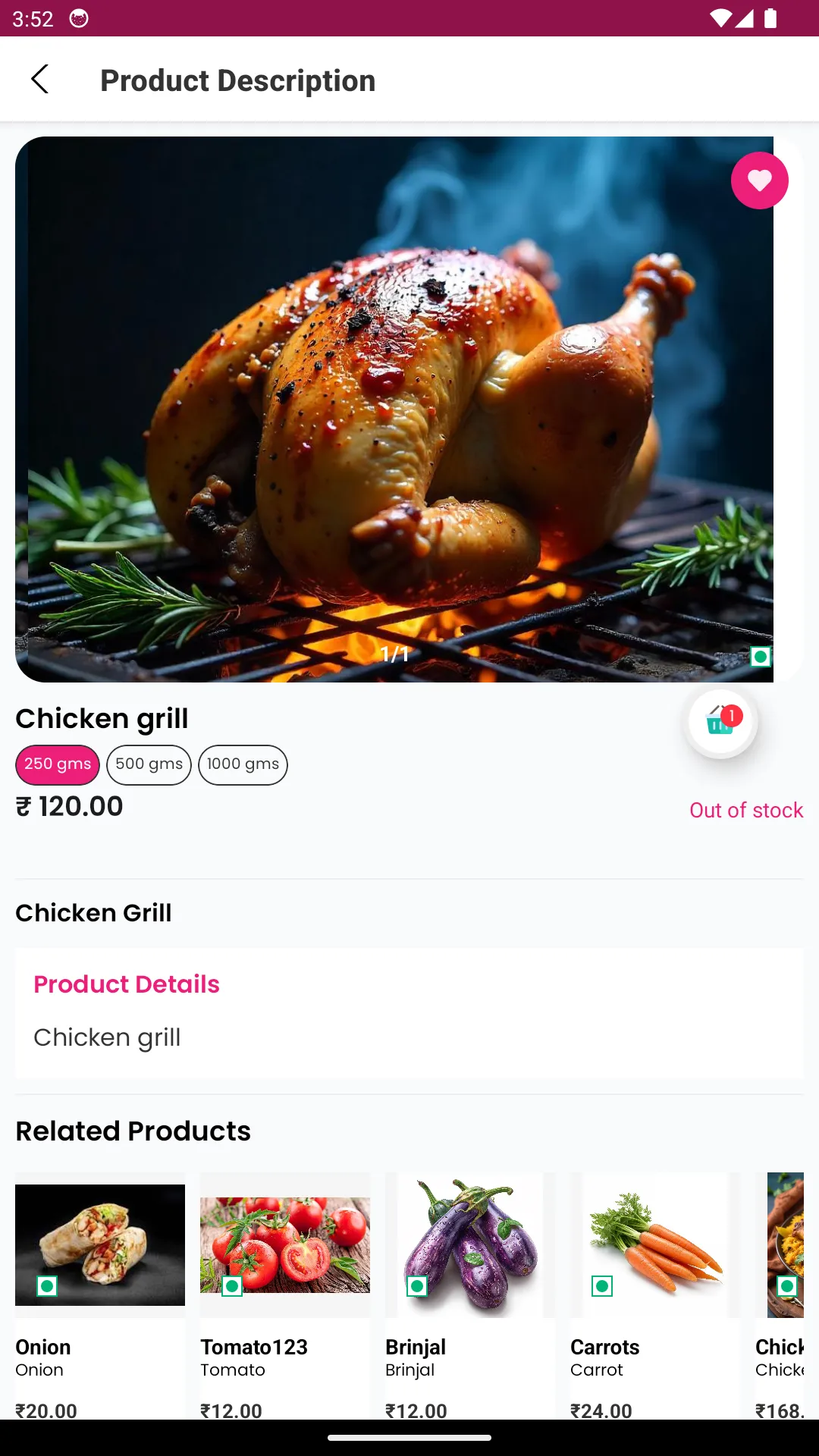Click the Out of stock label
The image size is (819, 1456).
pyautogui.click(x=745, y=810)
